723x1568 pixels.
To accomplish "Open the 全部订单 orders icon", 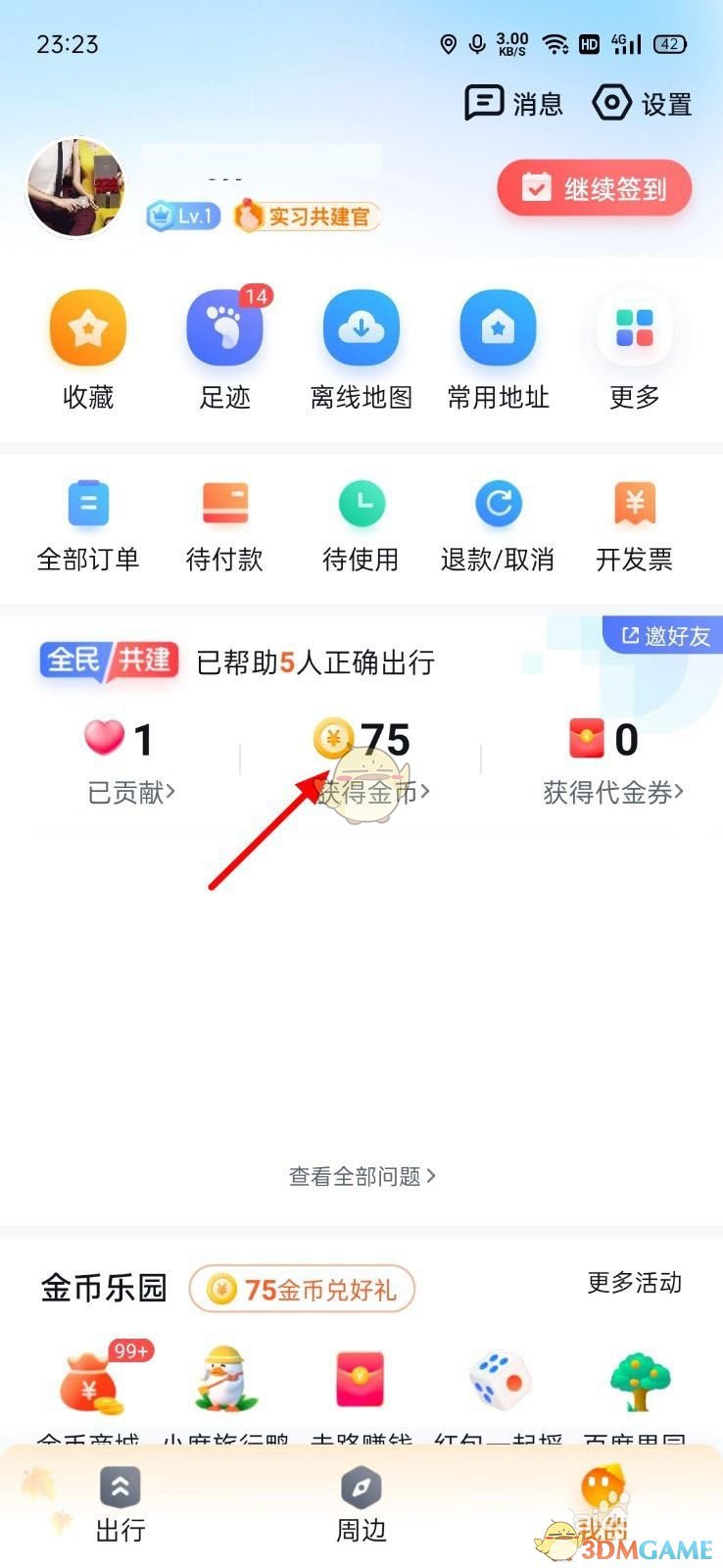I will [x=89, y=505].
